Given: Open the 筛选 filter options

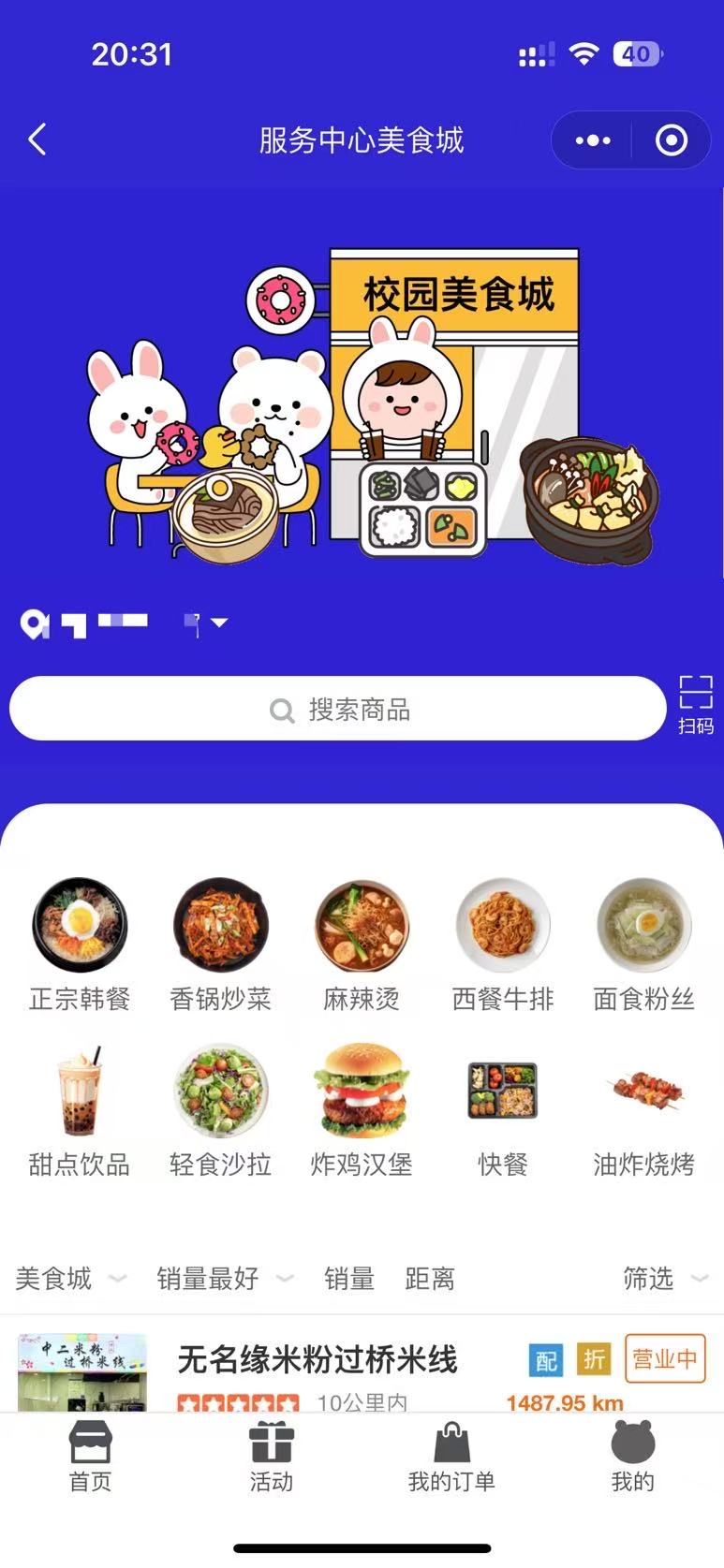Looking at the screenshot, I should (664, 1278).
